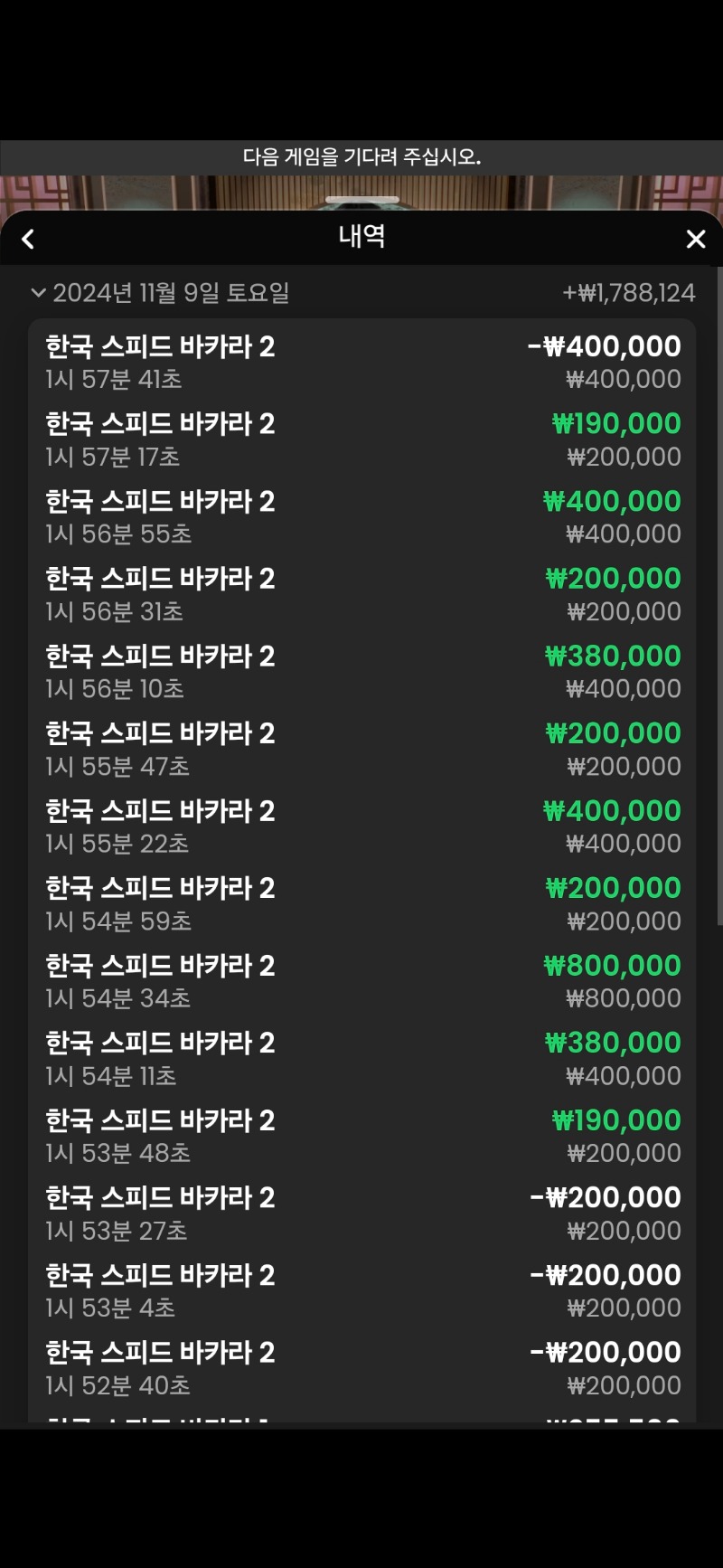
Task: Select the 1시 53분 27초 losing round
Action: (x=362, y=1214)
